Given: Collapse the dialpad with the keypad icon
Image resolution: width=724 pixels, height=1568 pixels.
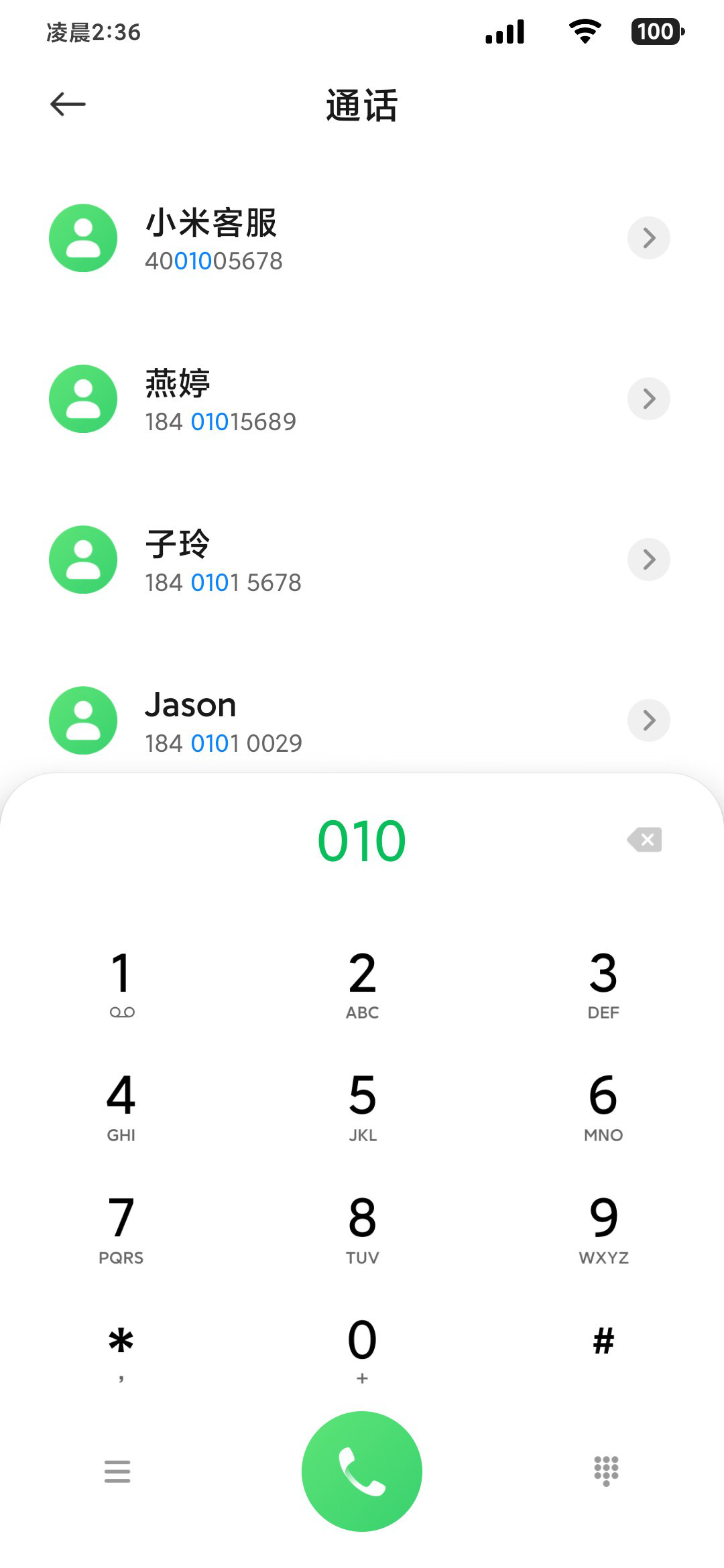Looking at the screenshot, I should coord(607,1472).
